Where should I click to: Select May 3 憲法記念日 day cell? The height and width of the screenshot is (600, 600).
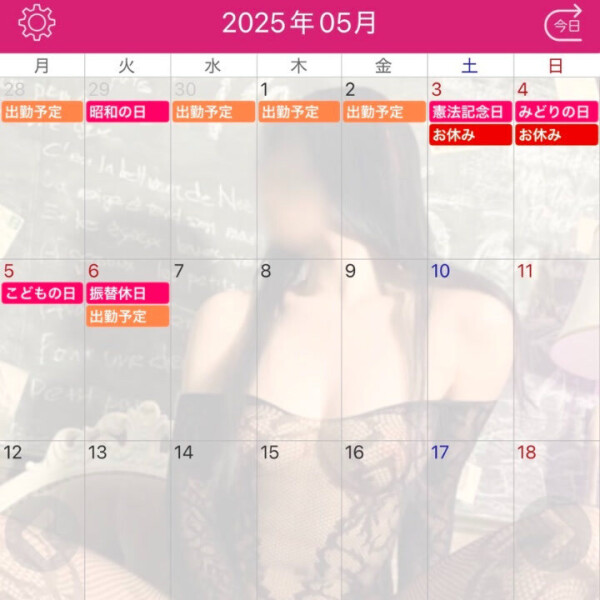tap(471, 180)
